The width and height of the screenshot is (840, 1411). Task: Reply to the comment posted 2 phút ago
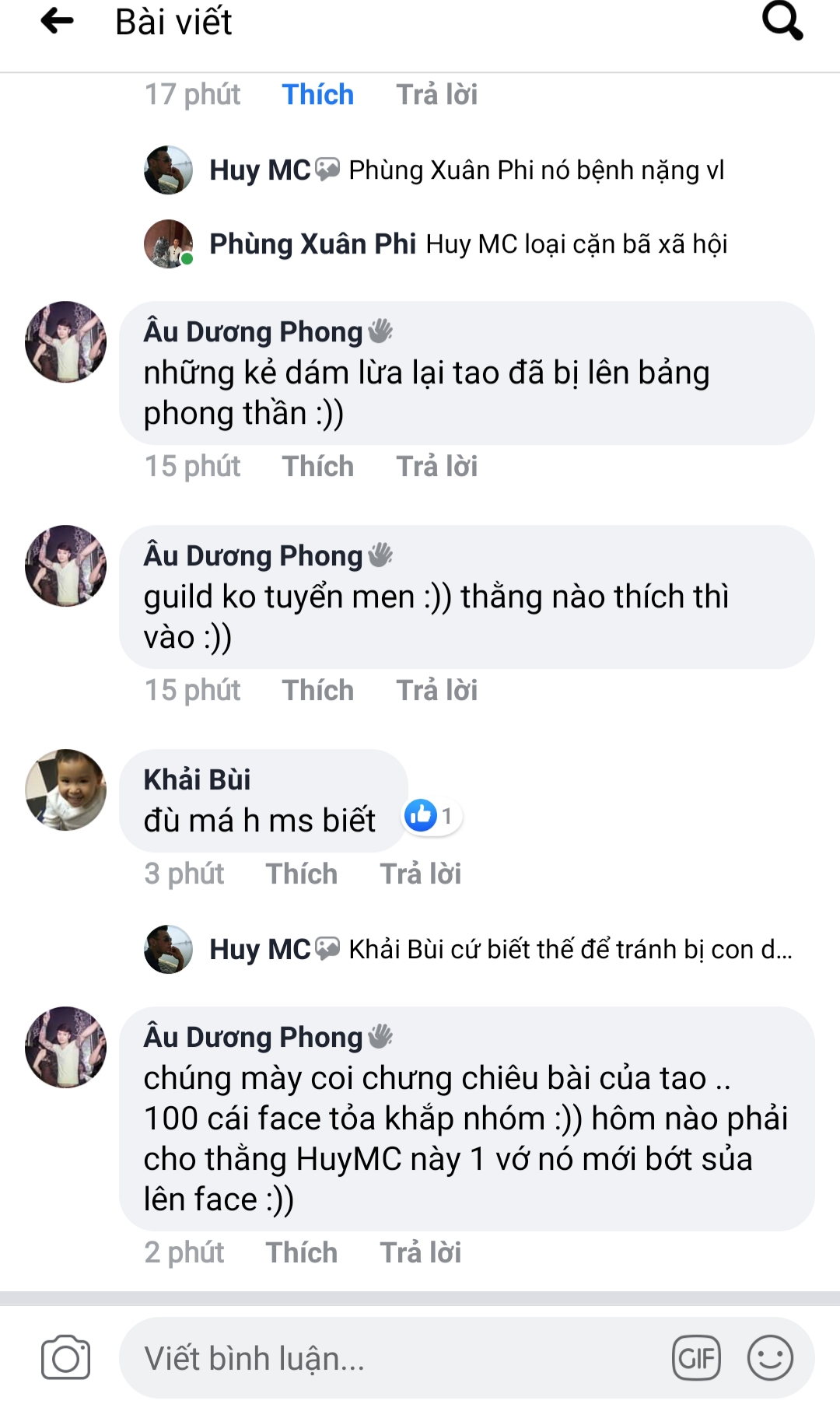[x=420, y=1253]
